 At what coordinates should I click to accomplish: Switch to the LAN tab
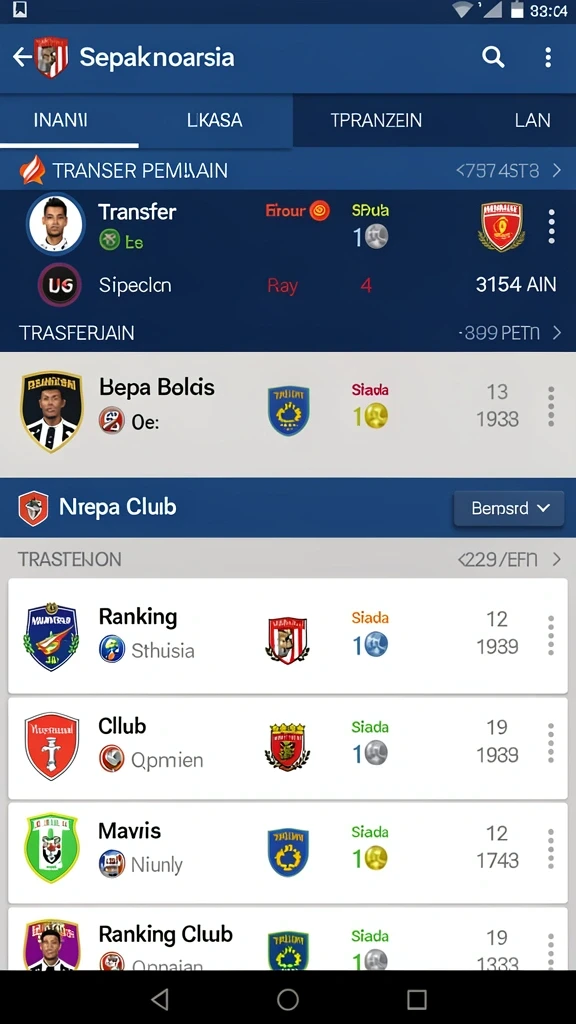(532, 120)
